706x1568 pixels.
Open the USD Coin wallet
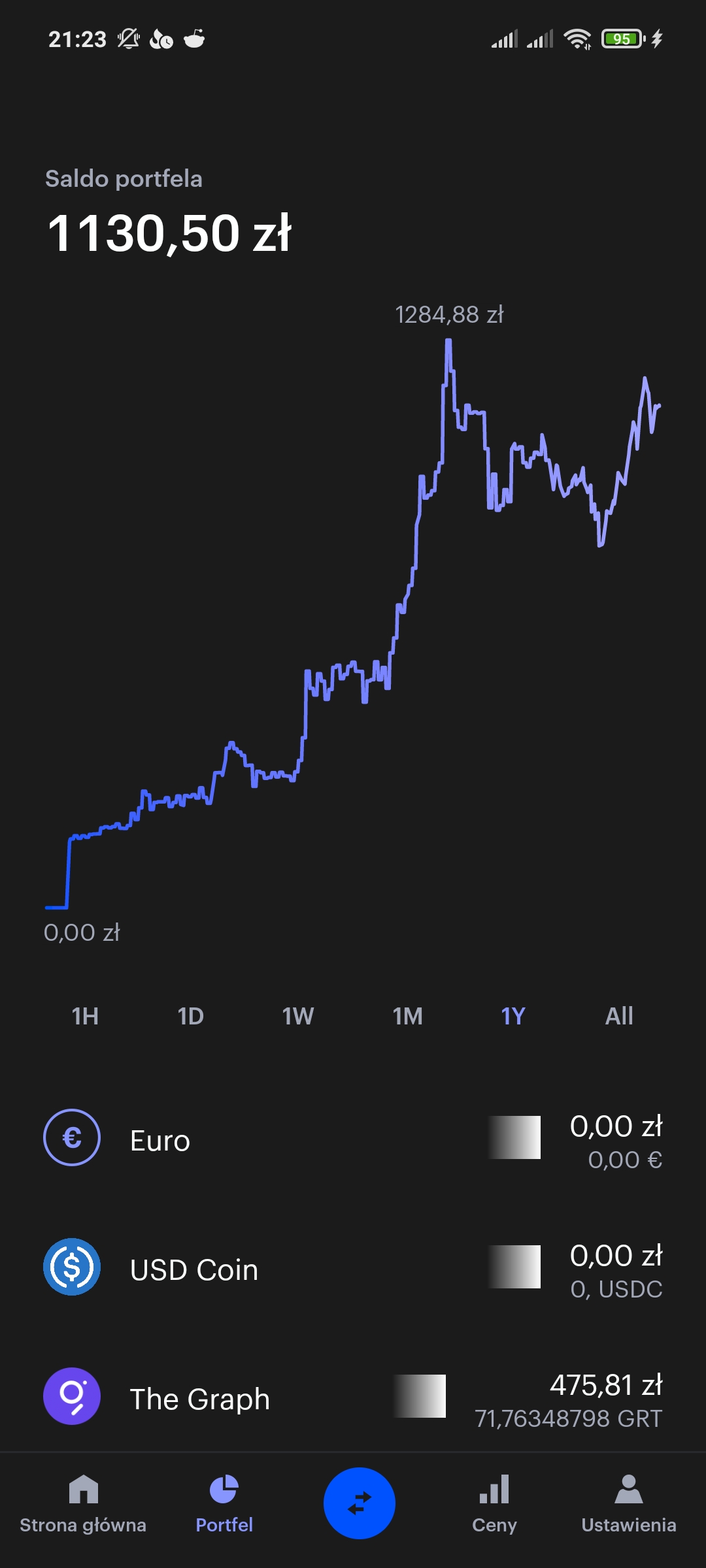(x=353, y=1269)
